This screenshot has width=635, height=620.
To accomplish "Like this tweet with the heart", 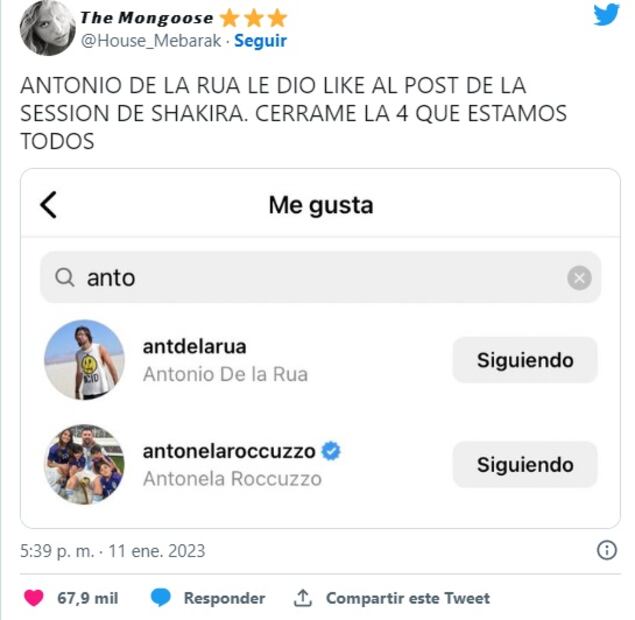I will [34, 598].
